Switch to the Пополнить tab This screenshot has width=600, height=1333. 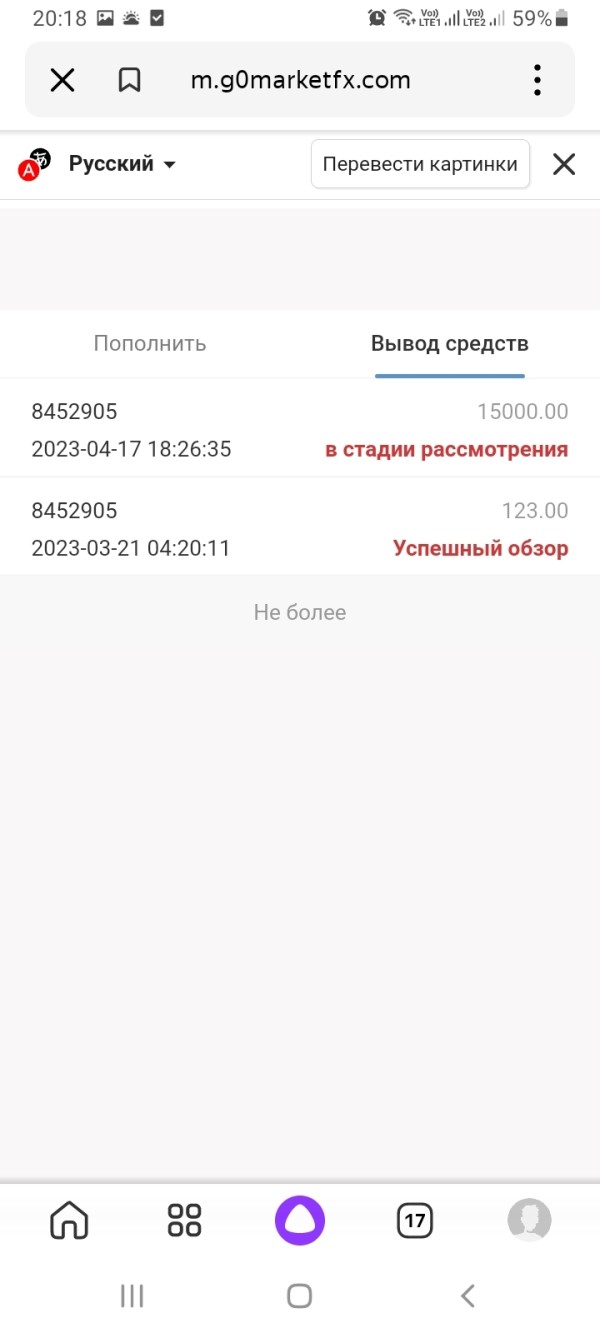(x=150, y=343)
